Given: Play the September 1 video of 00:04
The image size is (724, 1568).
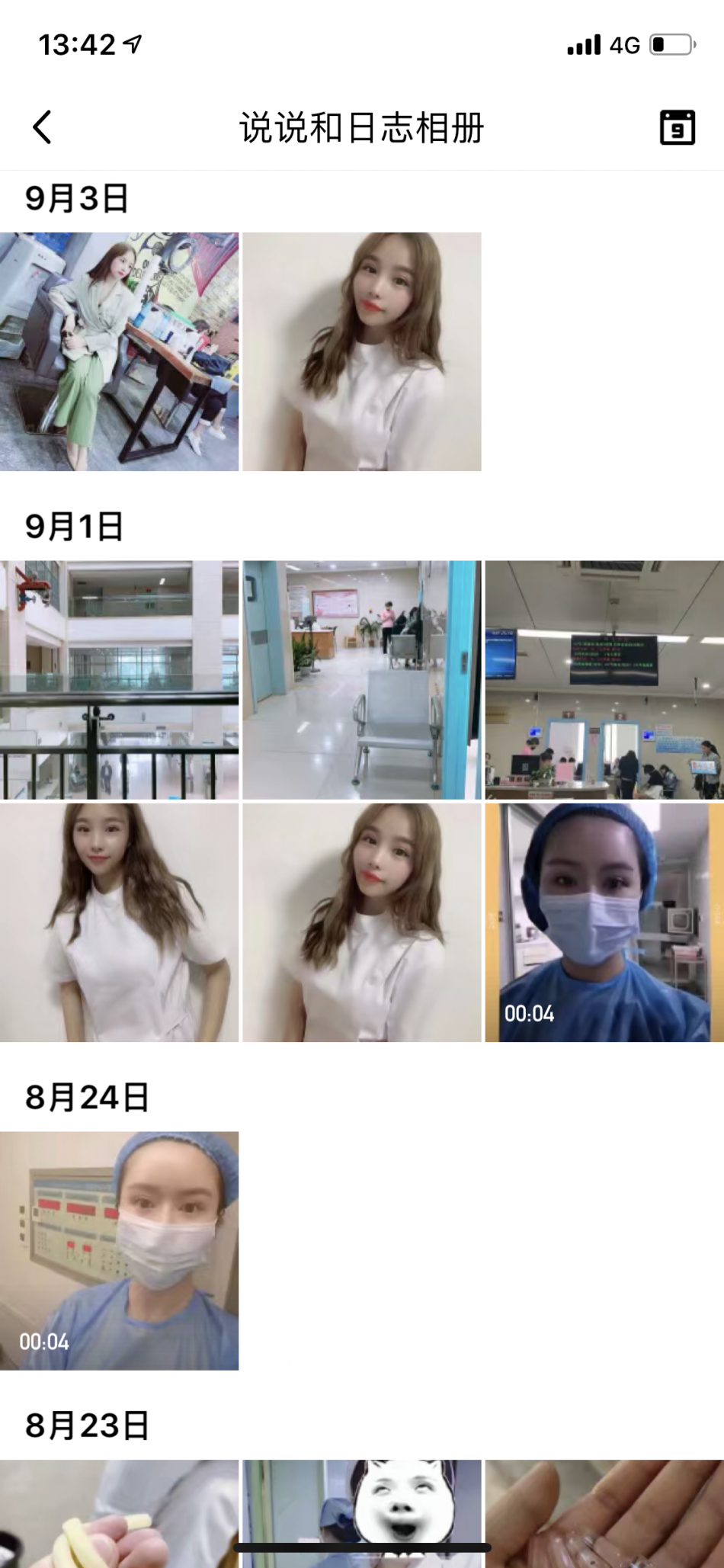Looking at the screenshot, I should click(604, 922).
